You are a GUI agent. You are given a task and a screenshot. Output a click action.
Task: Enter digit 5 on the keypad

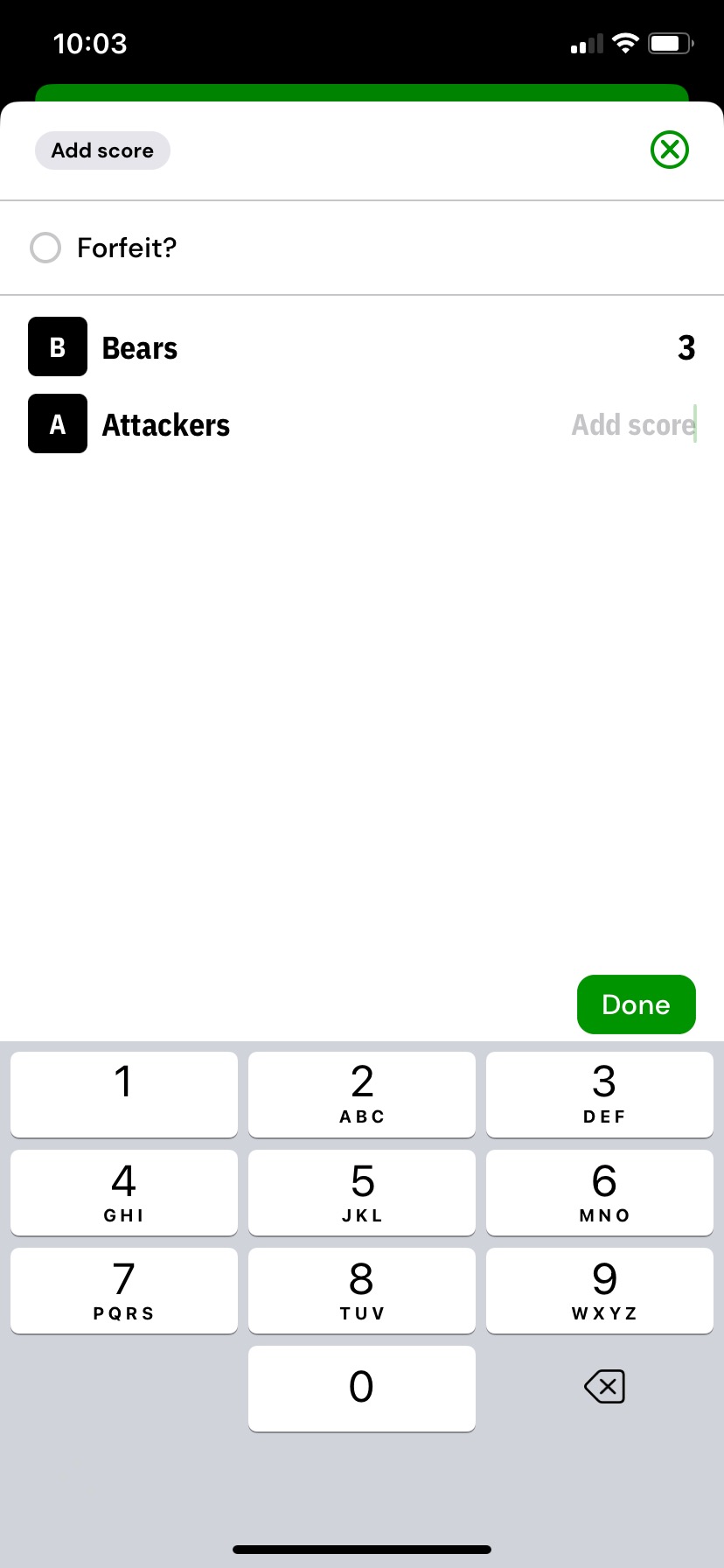pyautogui.click(x=362, y=1193)
